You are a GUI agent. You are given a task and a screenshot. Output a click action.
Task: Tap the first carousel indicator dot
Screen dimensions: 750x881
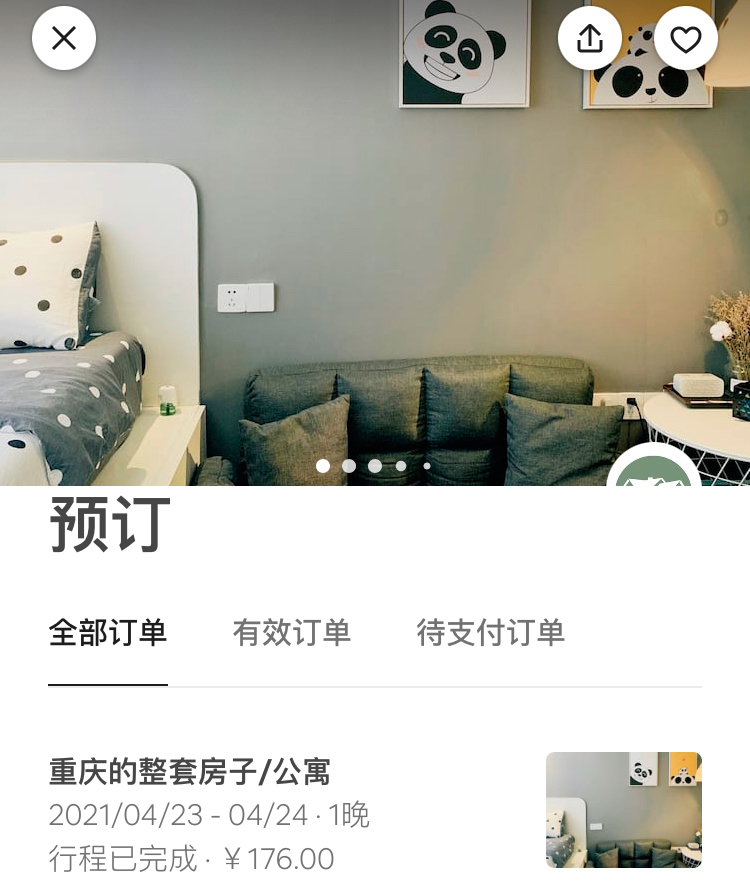(323, 466)
